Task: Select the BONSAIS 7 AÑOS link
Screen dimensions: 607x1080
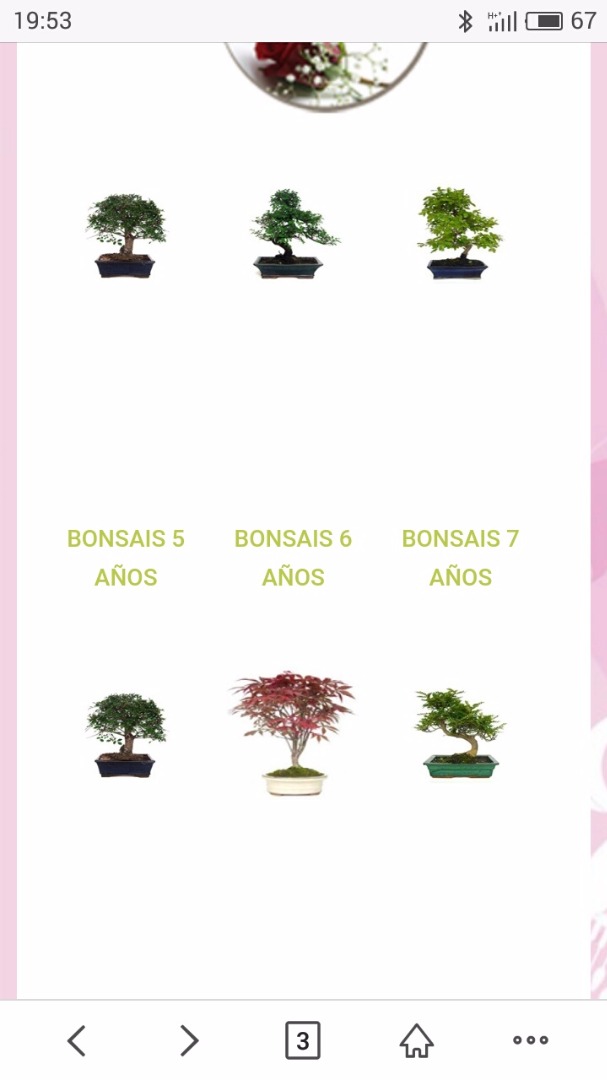Action: coord(460,557)
